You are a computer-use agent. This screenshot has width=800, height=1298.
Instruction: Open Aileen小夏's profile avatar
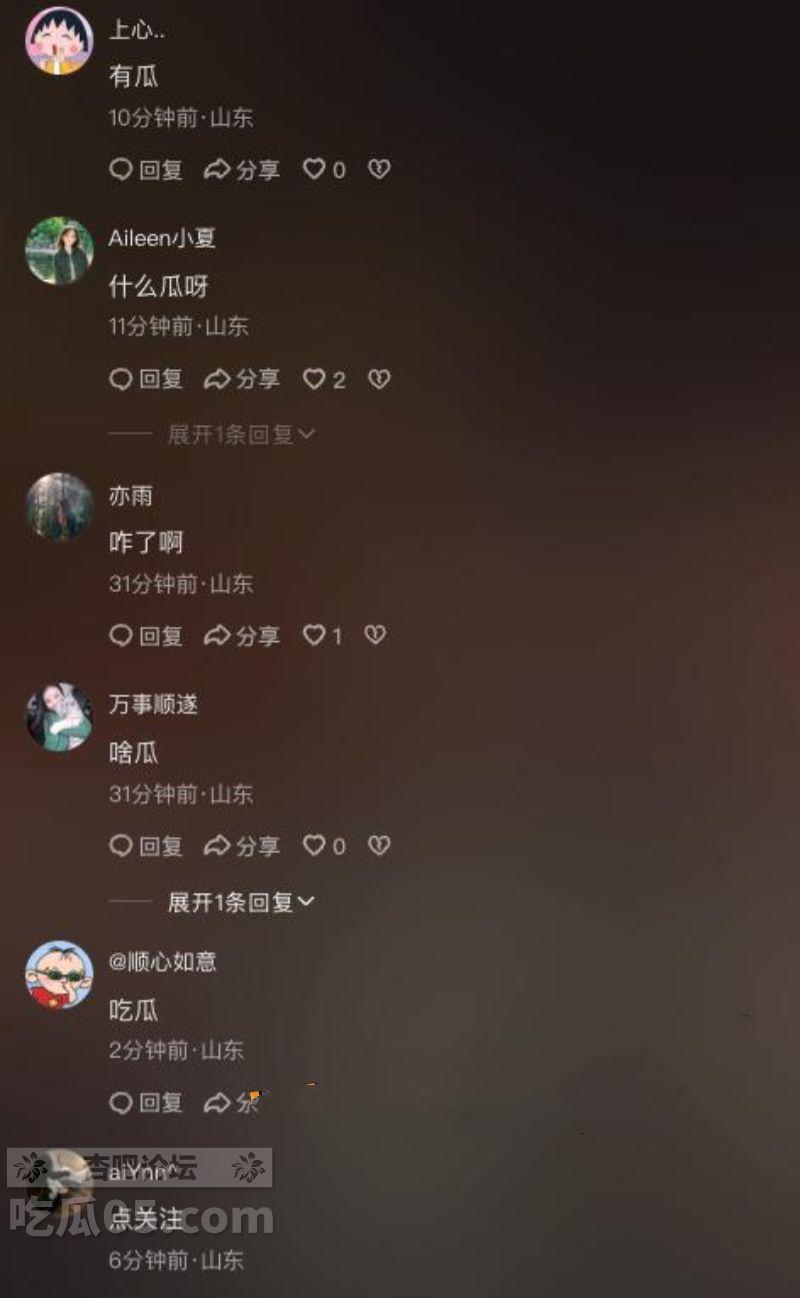click(x=59, y=251)
